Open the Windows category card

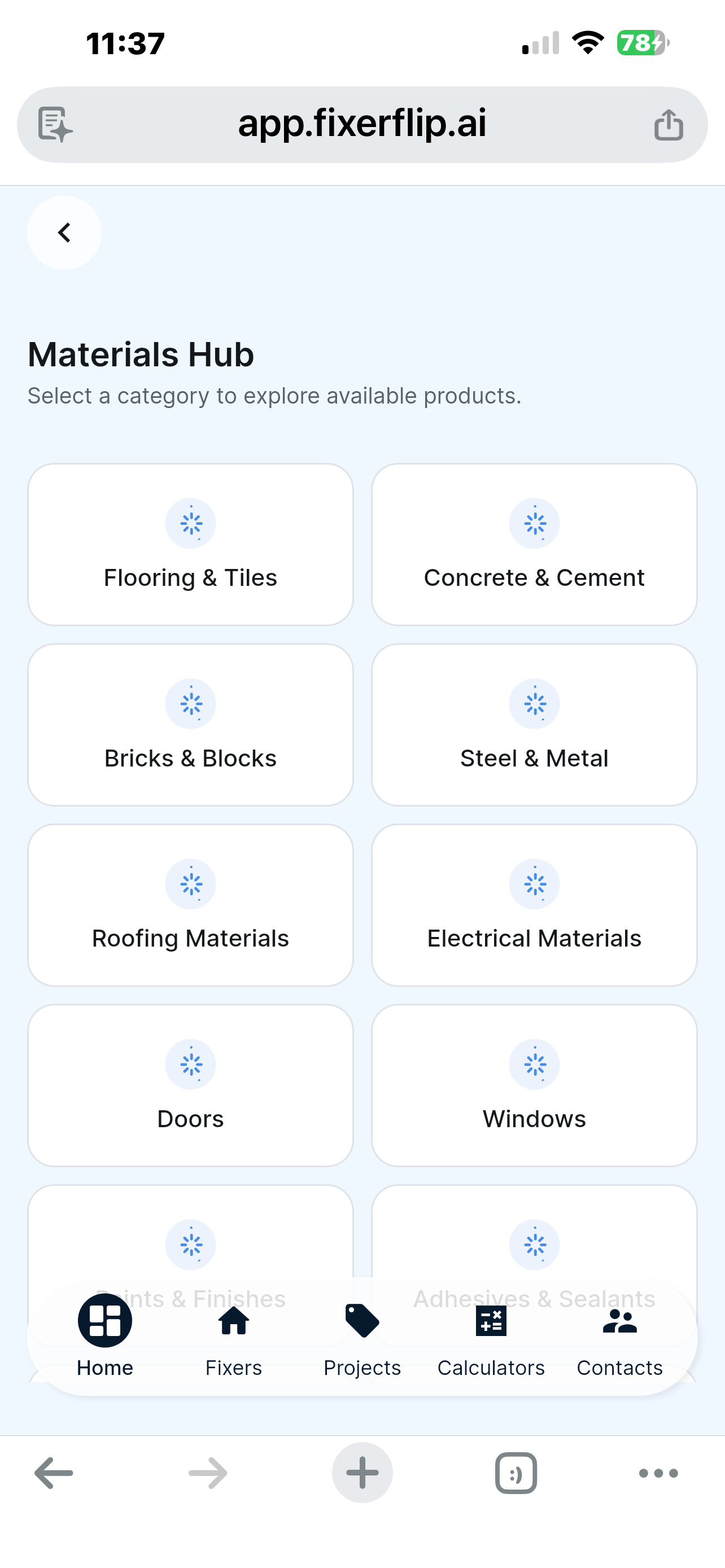tap(534, 1085)
